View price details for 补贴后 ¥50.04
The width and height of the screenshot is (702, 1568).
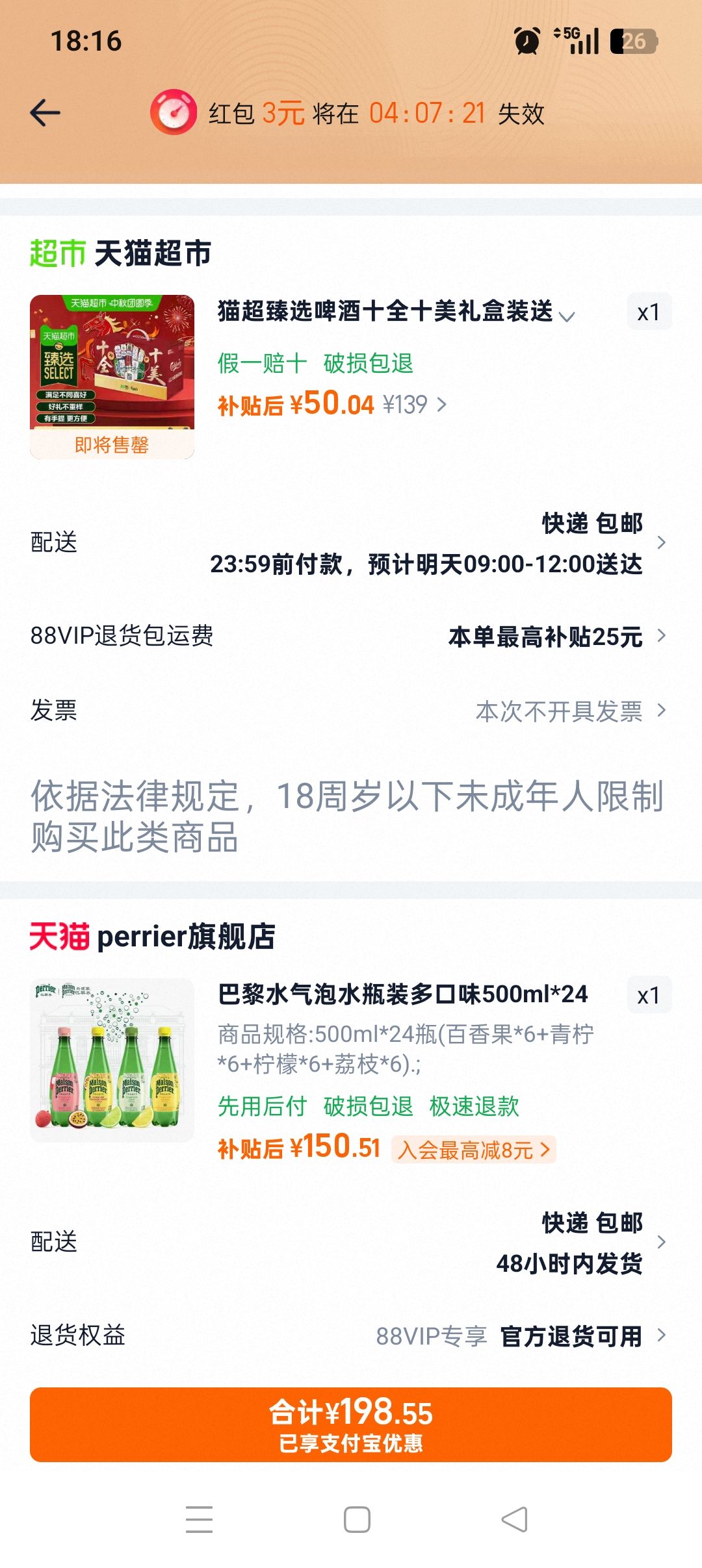[332, 404]
